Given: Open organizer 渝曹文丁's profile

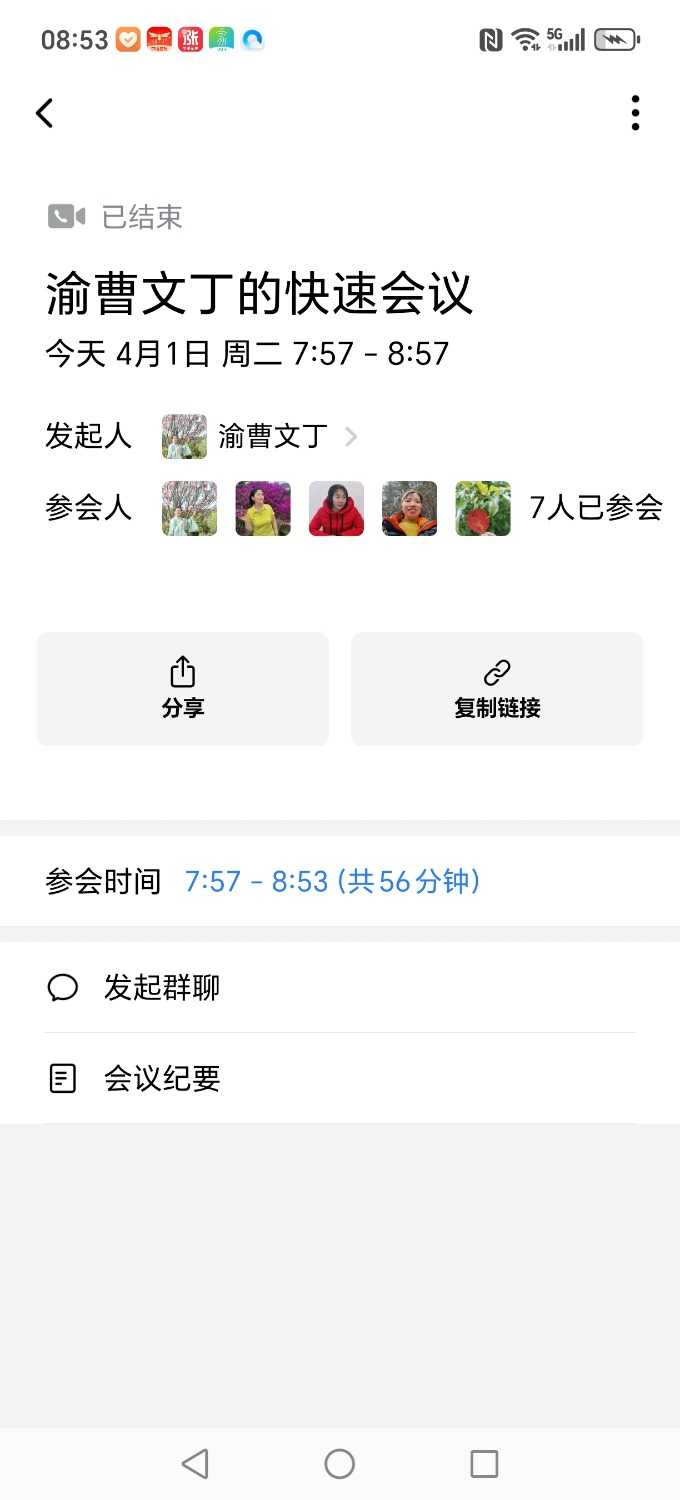Looking at the screenshot, I should 260,436.
